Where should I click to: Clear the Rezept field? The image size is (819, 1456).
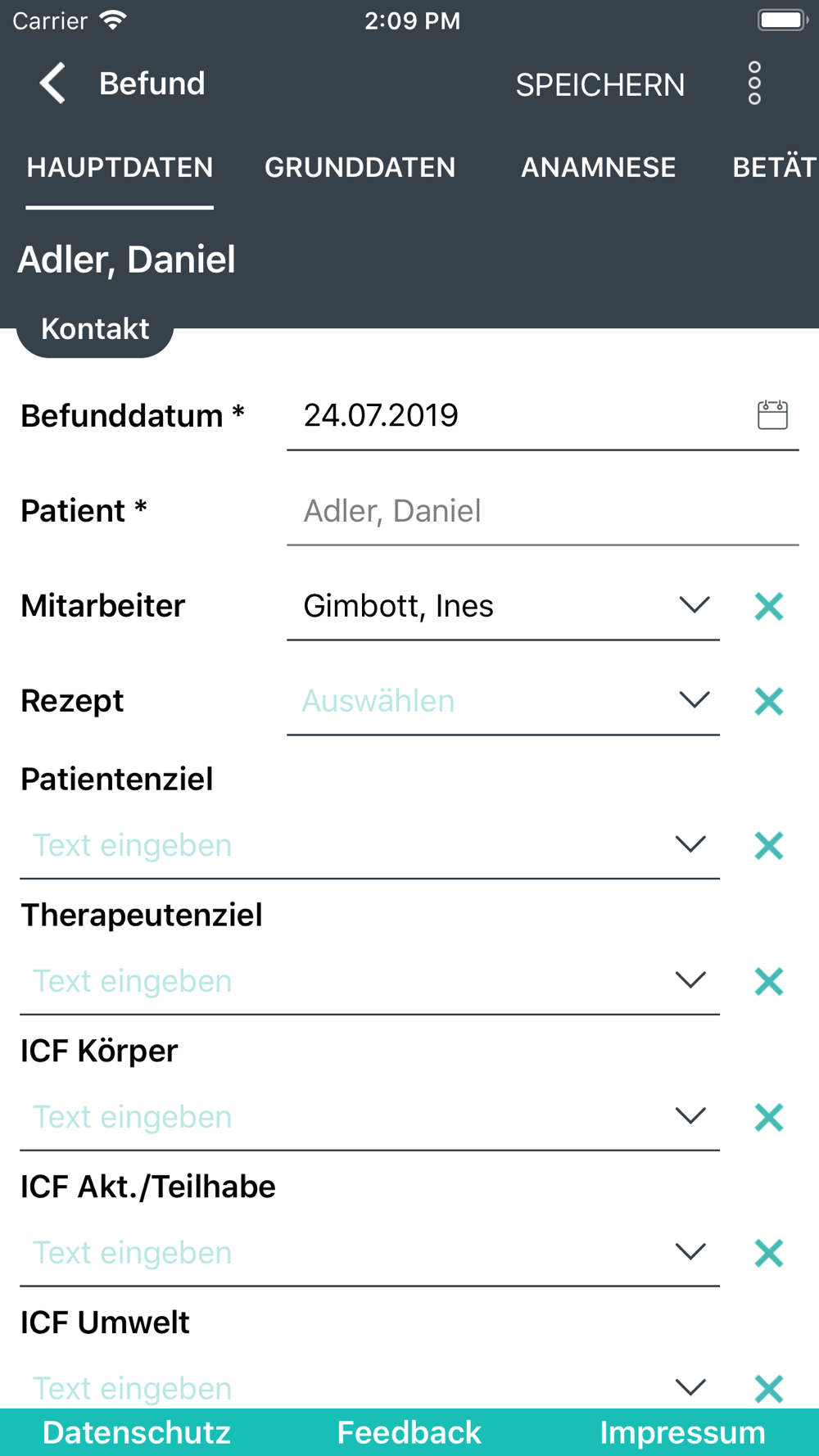769,701
